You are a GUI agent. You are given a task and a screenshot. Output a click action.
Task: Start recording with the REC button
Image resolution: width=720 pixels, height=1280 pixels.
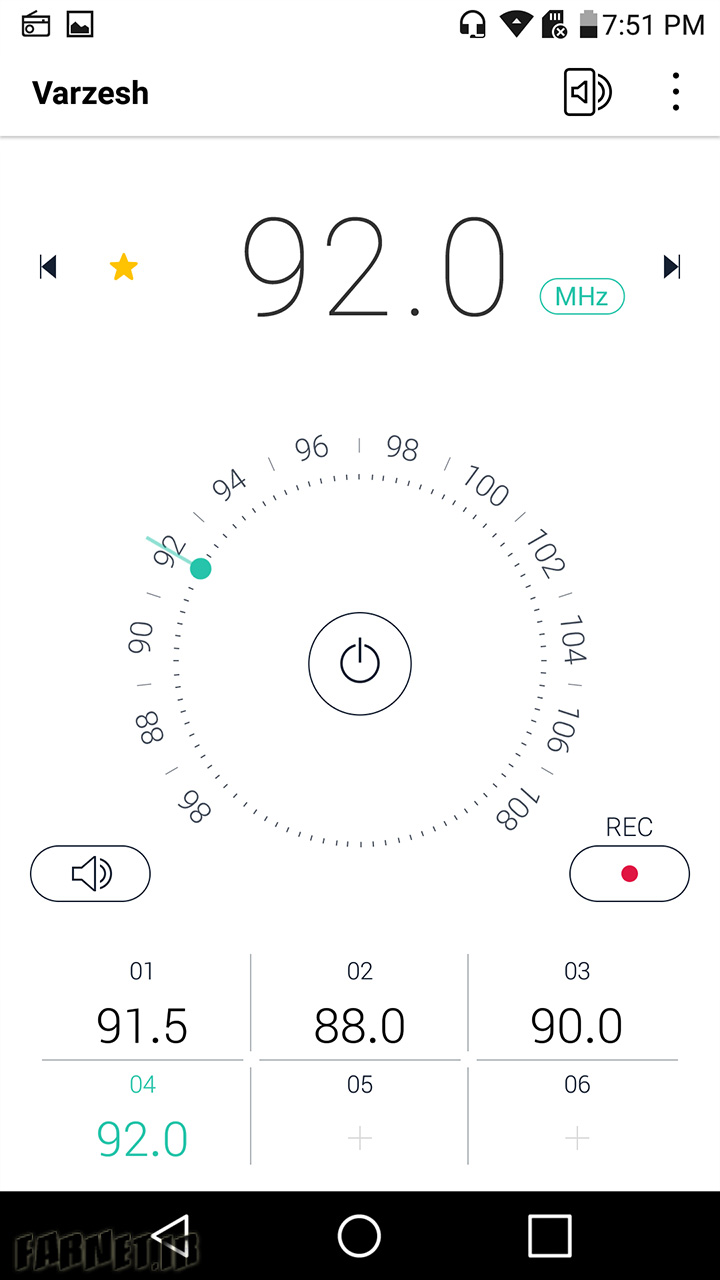point(629,874)
